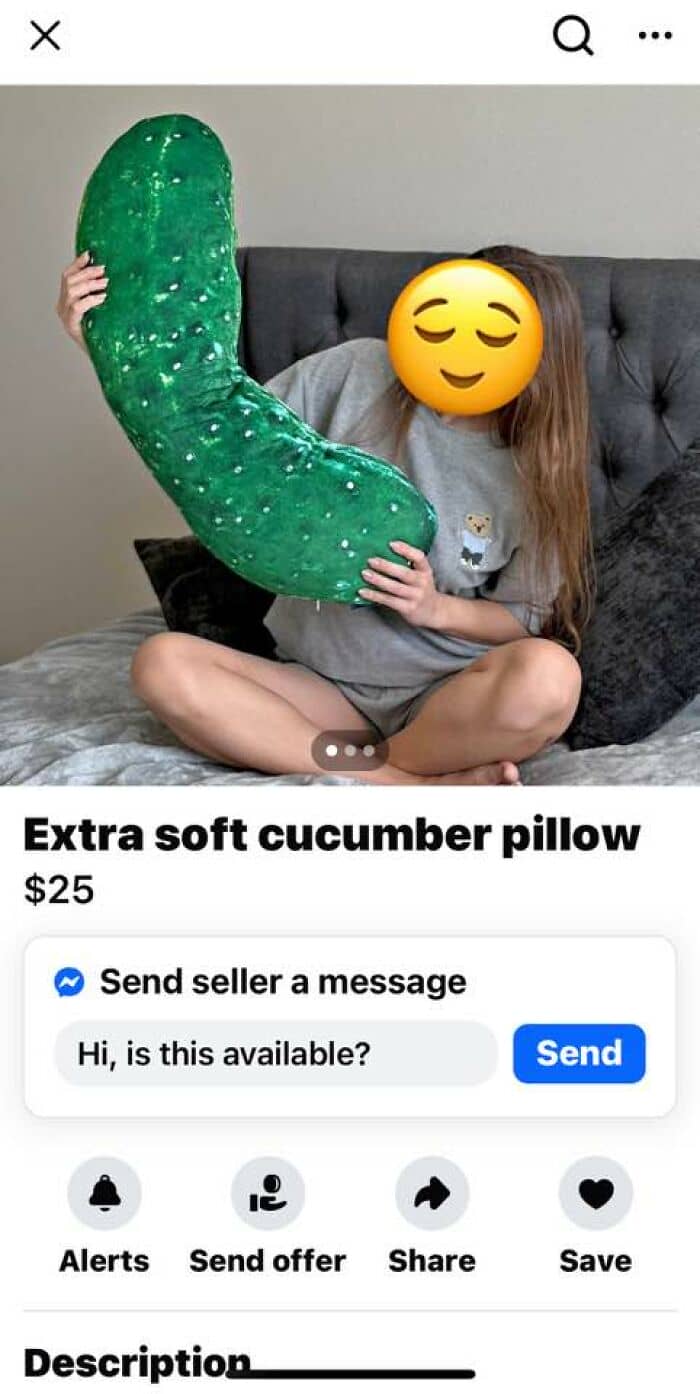This screenshot has height=1394, width=700.
Task: Save the listing with the heart
Action: 595,1193
